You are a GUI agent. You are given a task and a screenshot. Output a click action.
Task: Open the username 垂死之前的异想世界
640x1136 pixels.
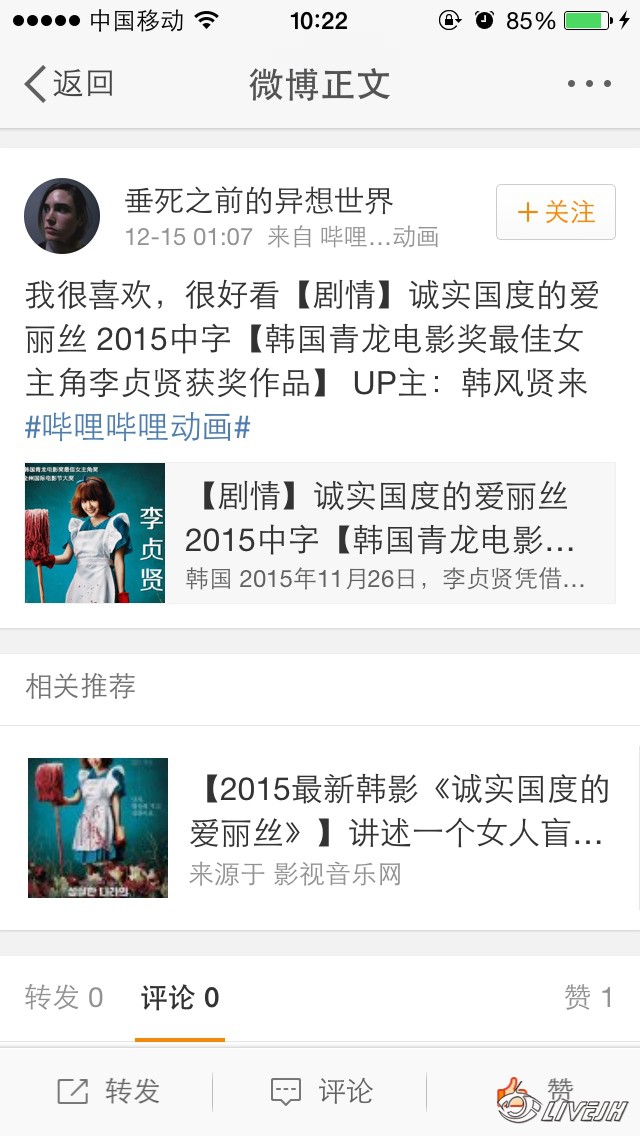point(259,200)
